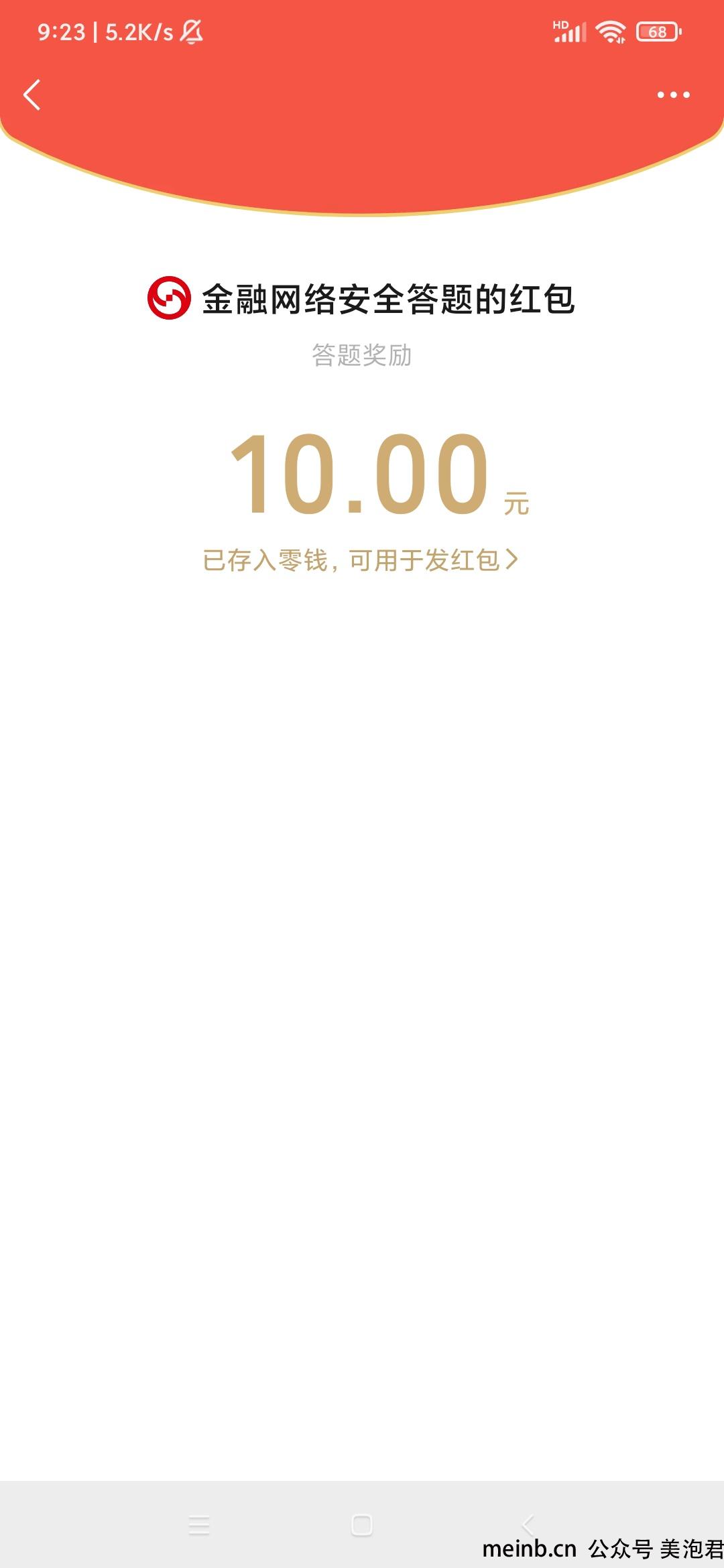Go back using the top-left arrow
Image resolution: width=724 pixels, height=1568 pixels.
32,94
